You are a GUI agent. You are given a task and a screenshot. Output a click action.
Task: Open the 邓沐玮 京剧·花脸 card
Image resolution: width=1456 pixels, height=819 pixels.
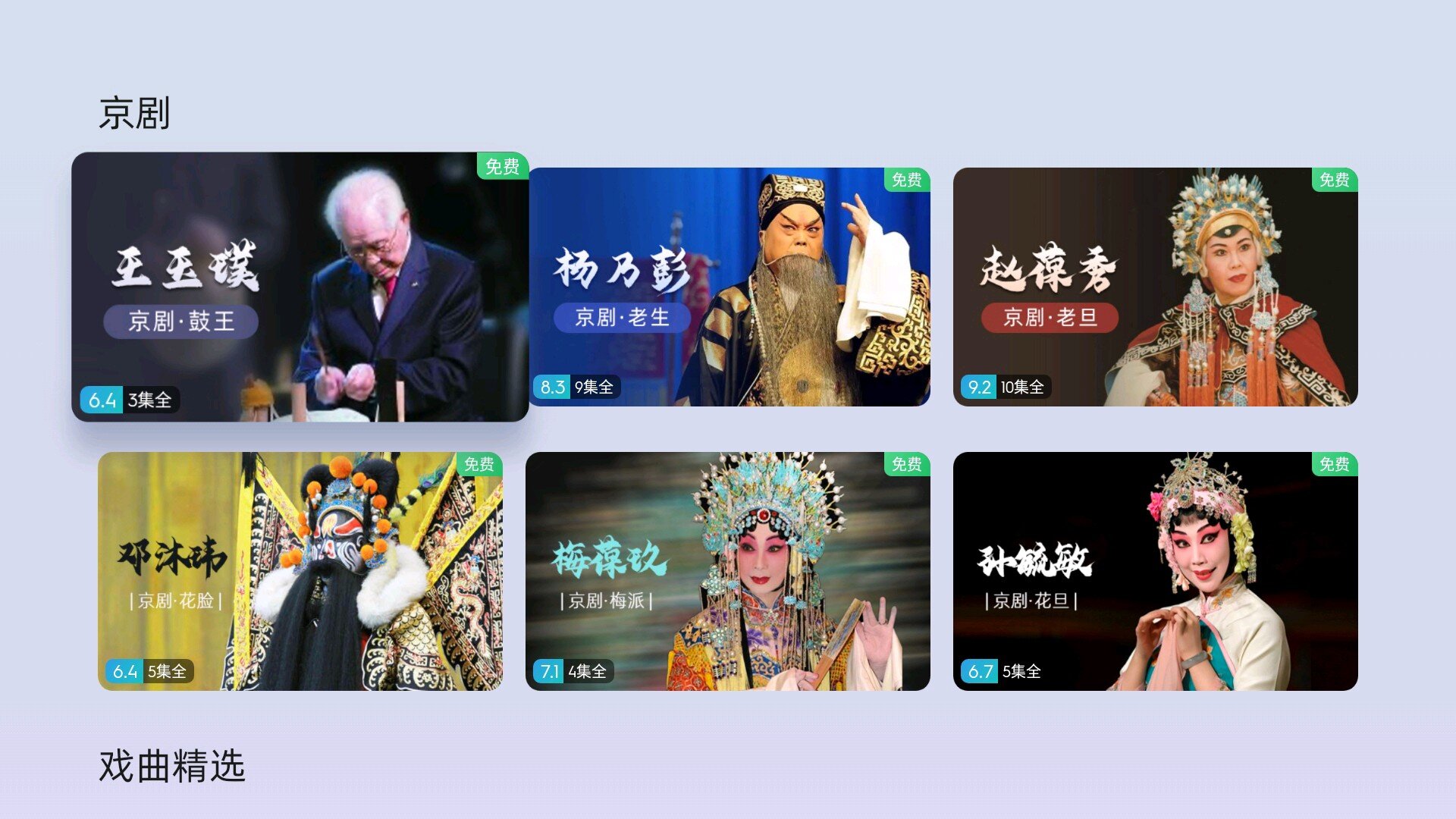(x=300, y=571)
